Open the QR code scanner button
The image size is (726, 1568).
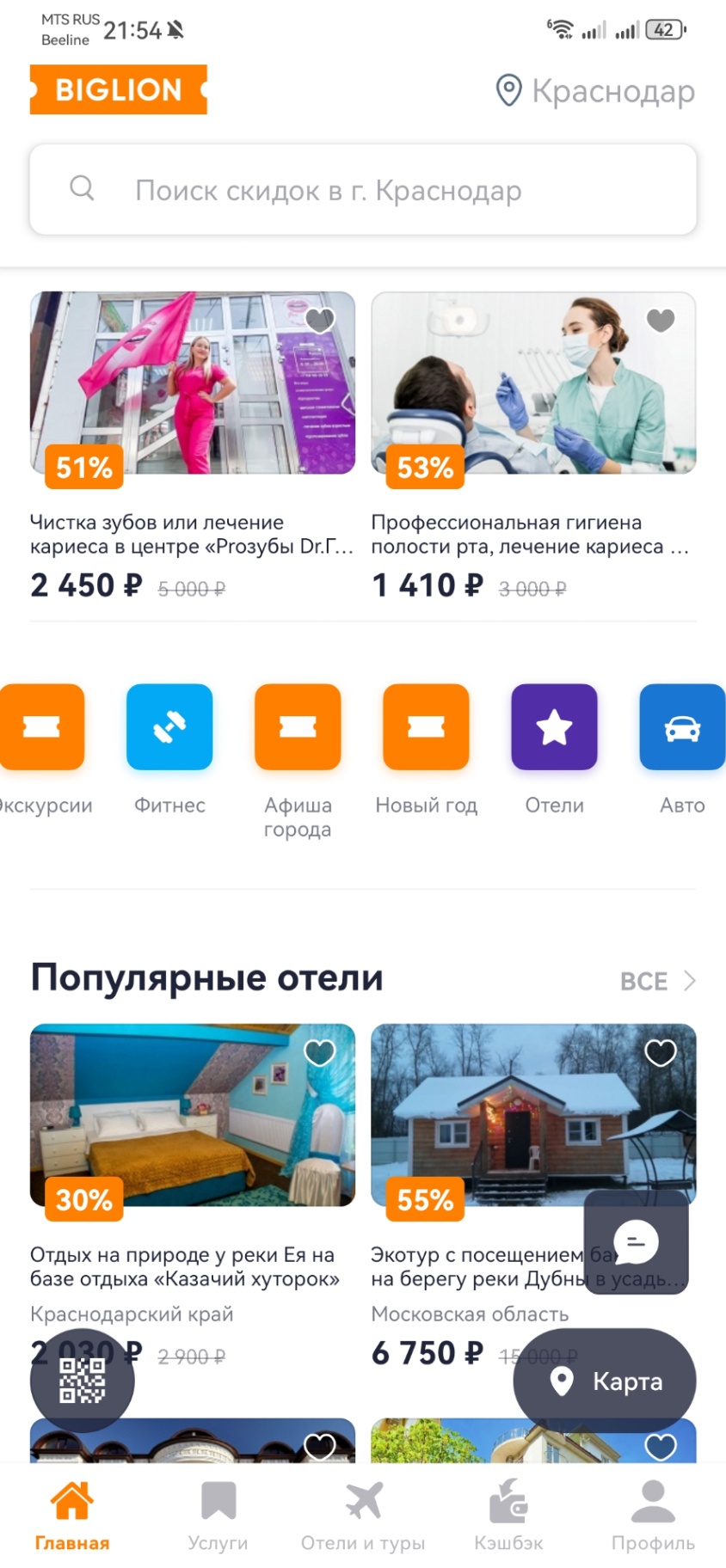(83, 1381)
